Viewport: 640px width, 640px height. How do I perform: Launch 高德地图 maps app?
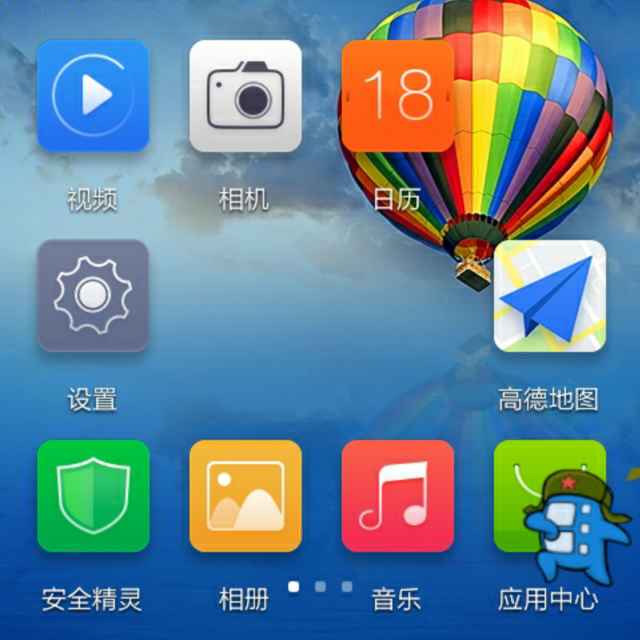point(549,296)
